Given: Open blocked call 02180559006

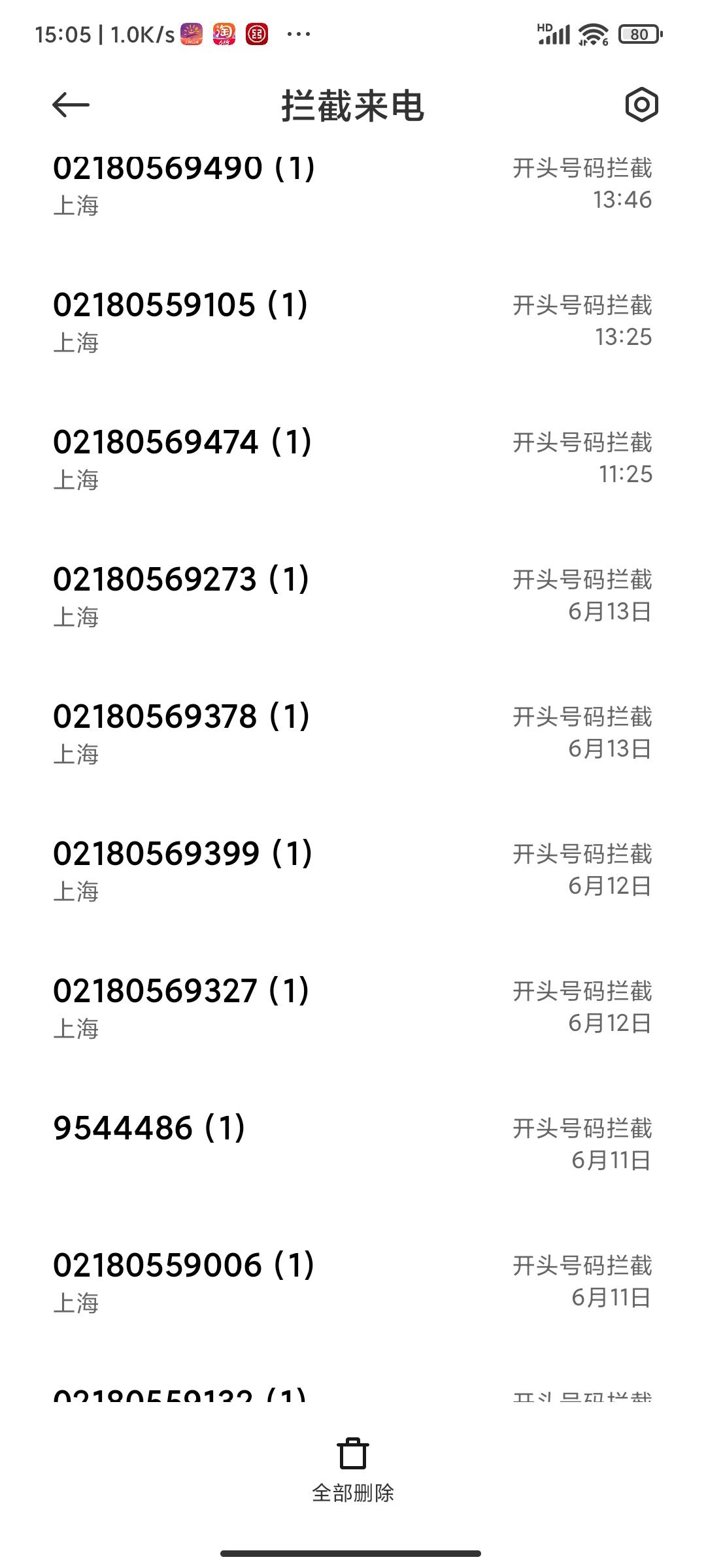Looking at the screenshot, I should click(353, 1284).
